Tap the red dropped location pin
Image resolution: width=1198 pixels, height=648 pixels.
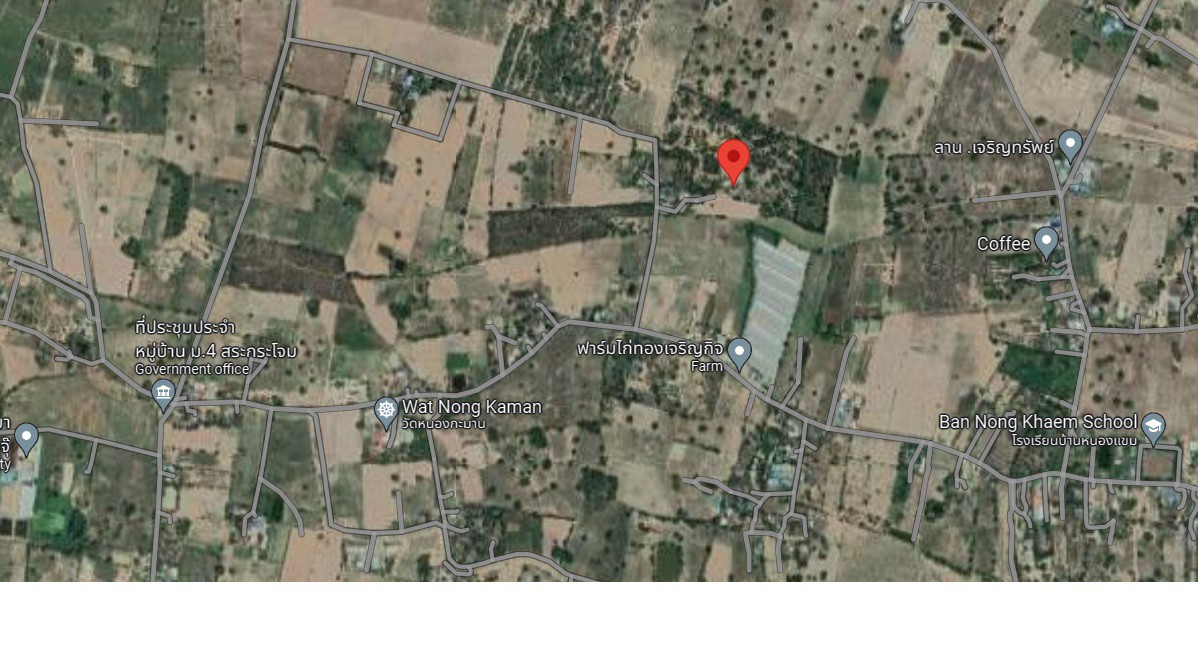click(x=734, y=160)
